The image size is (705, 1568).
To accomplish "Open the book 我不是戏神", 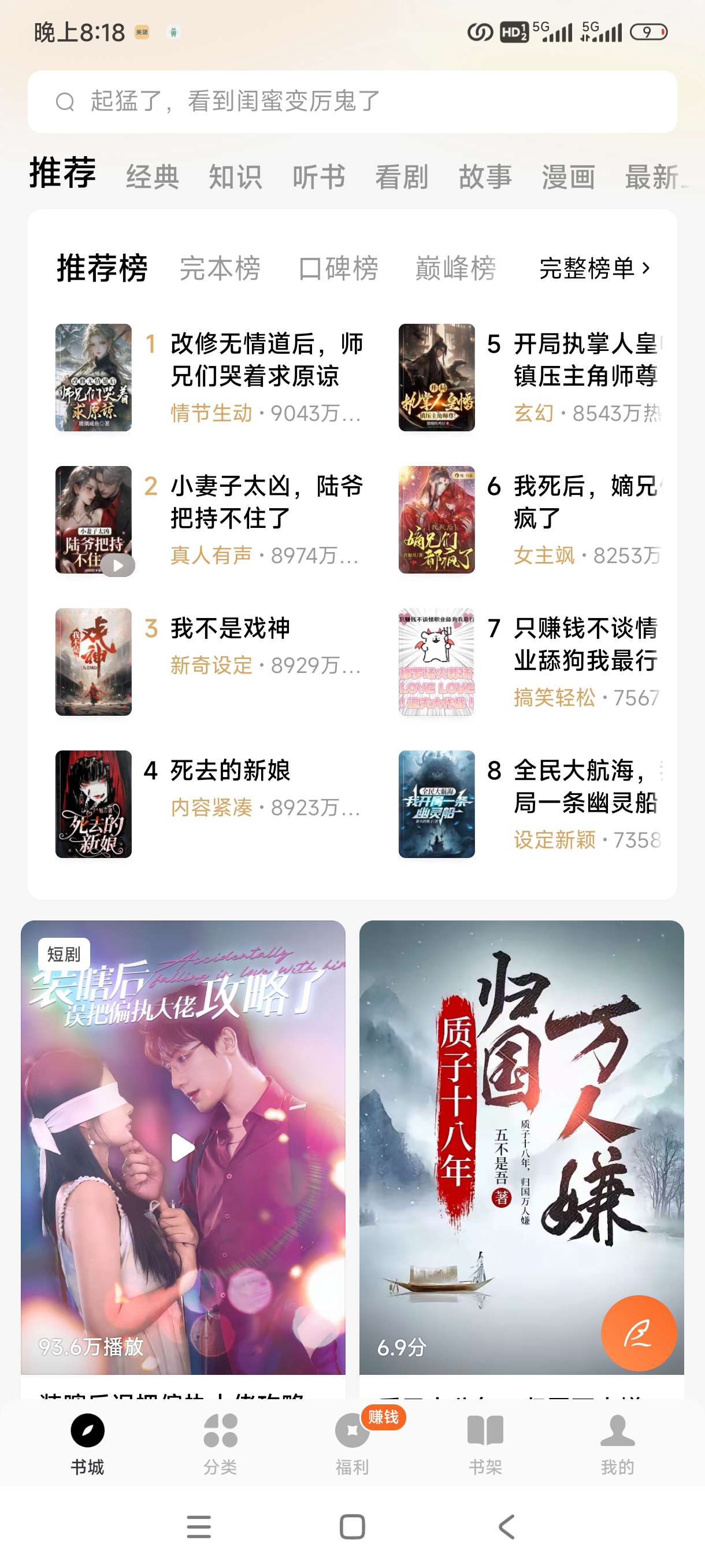I will click(x=230, y=629).
